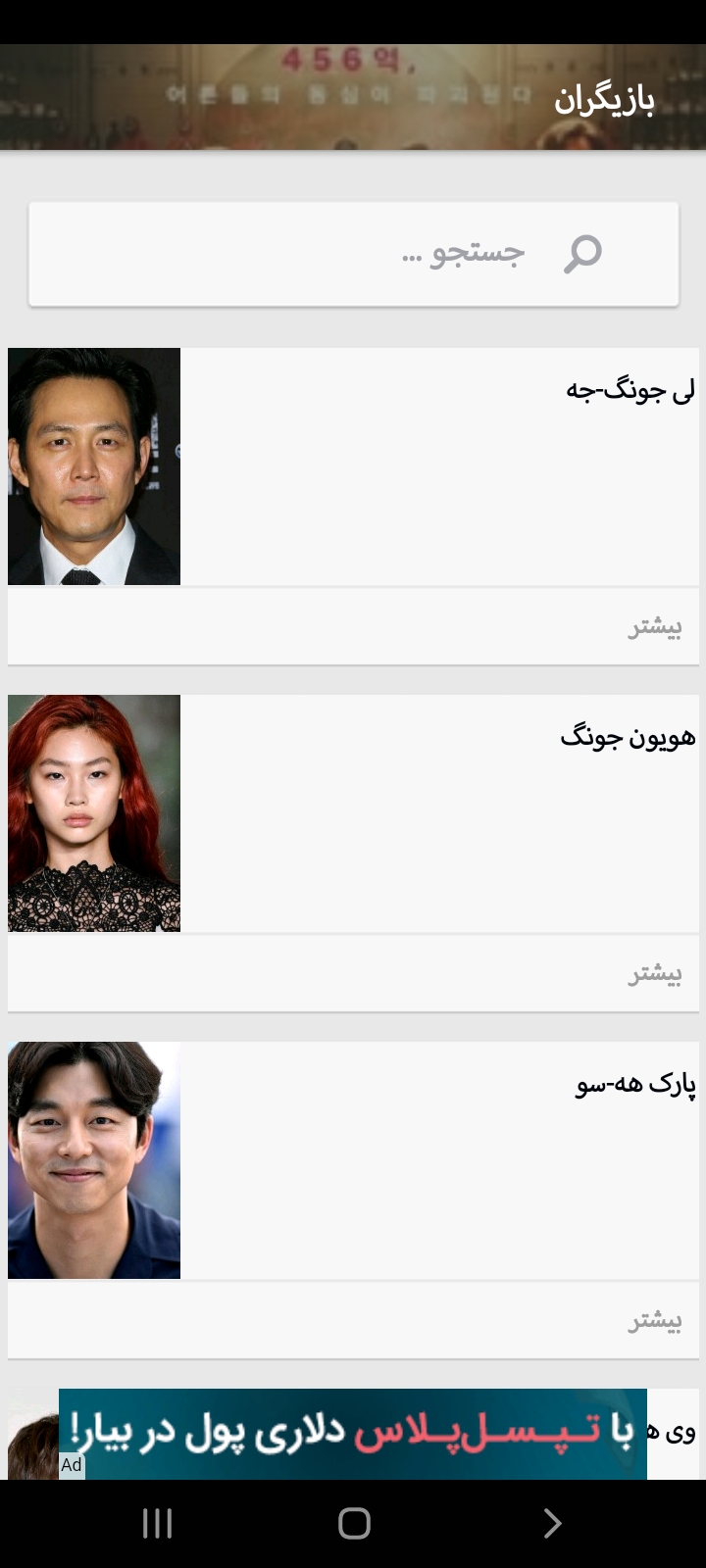Tap the magnifier search icon
This screenshot has width=706, height=1568.
582,254
